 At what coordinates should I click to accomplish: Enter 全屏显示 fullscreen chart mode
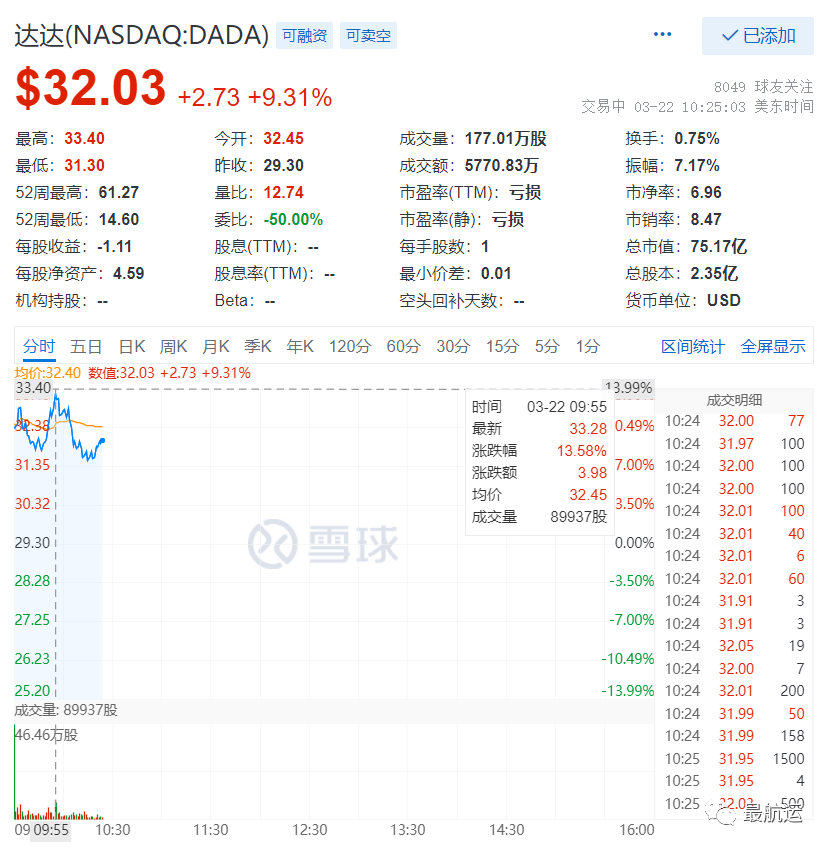772,347
